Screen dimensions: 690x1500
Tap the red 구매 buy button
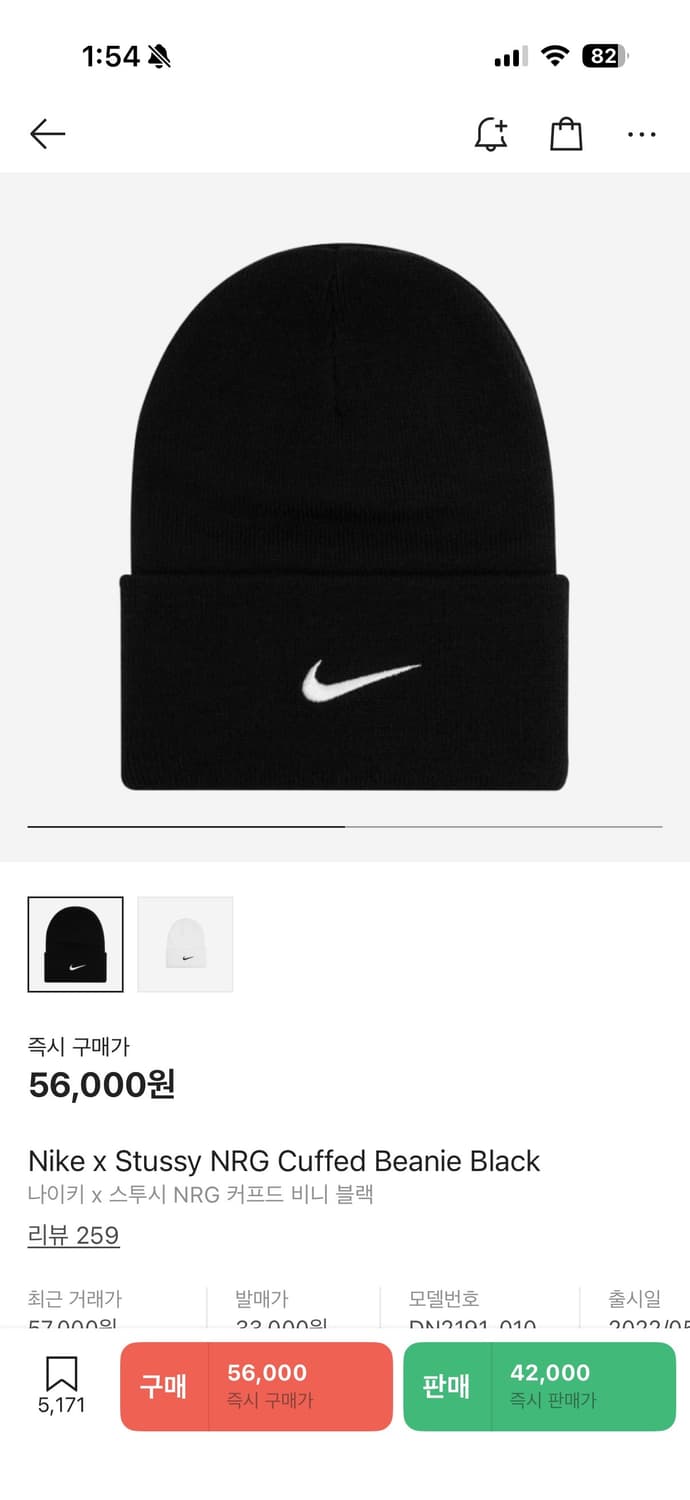pyautogui.click(x=256, y=1386)
